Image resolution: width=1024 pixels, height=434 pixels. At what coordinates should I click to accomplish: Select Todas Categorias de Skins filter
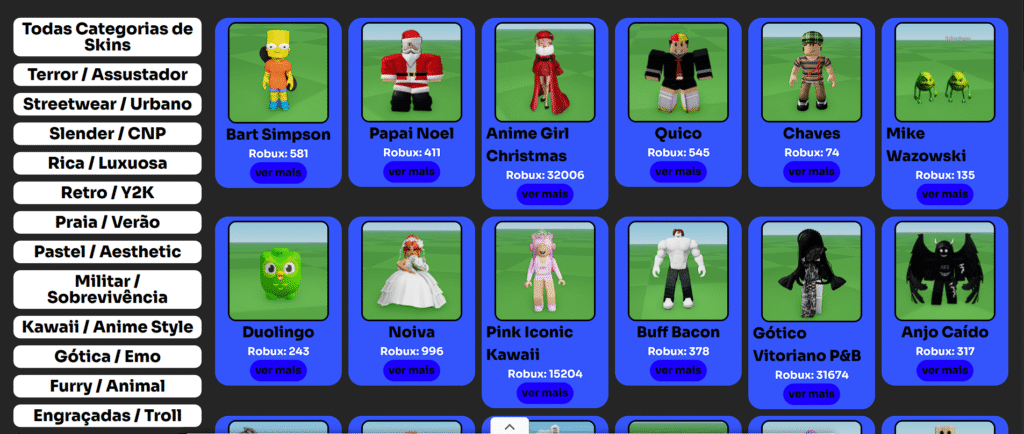107,37
